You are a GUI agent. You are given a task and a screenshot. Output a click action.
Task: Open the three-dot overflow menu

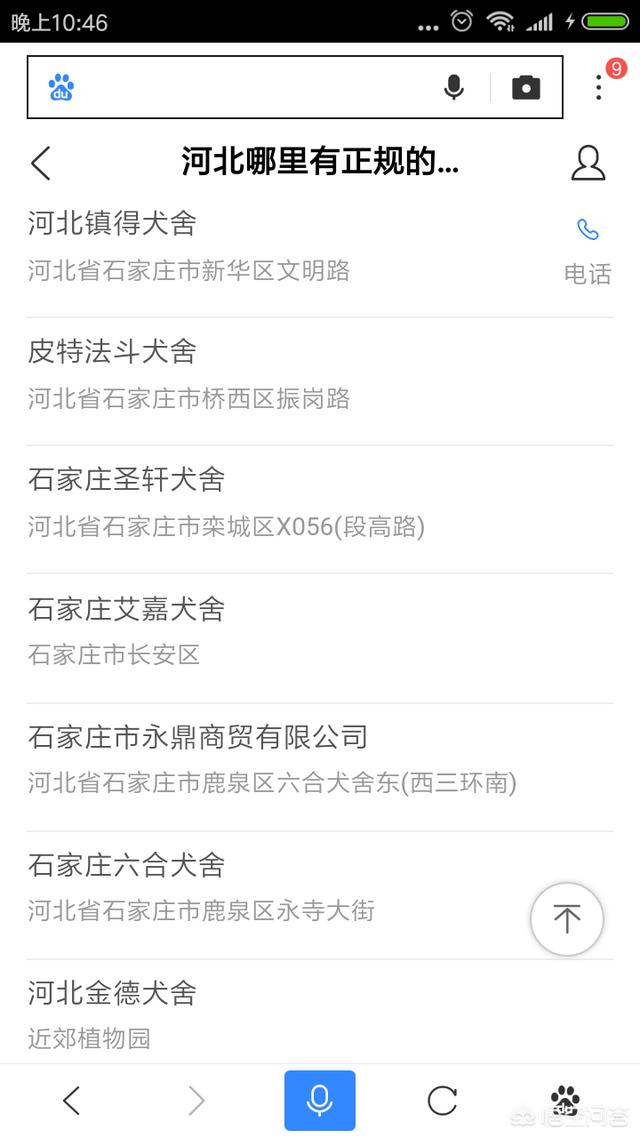click(599, 87)
